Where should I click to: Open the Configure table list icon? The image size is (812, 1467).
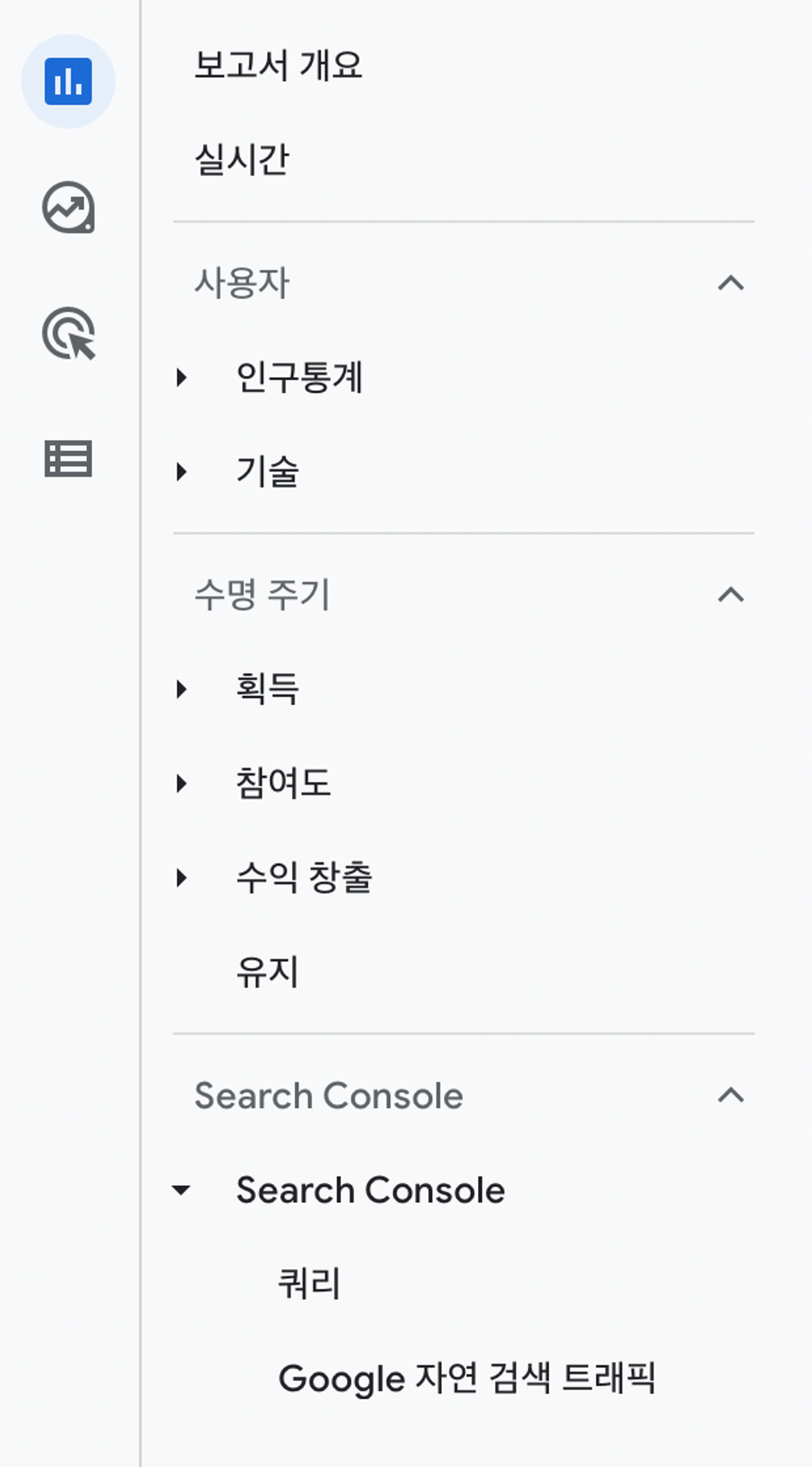(x=68, y=458)
